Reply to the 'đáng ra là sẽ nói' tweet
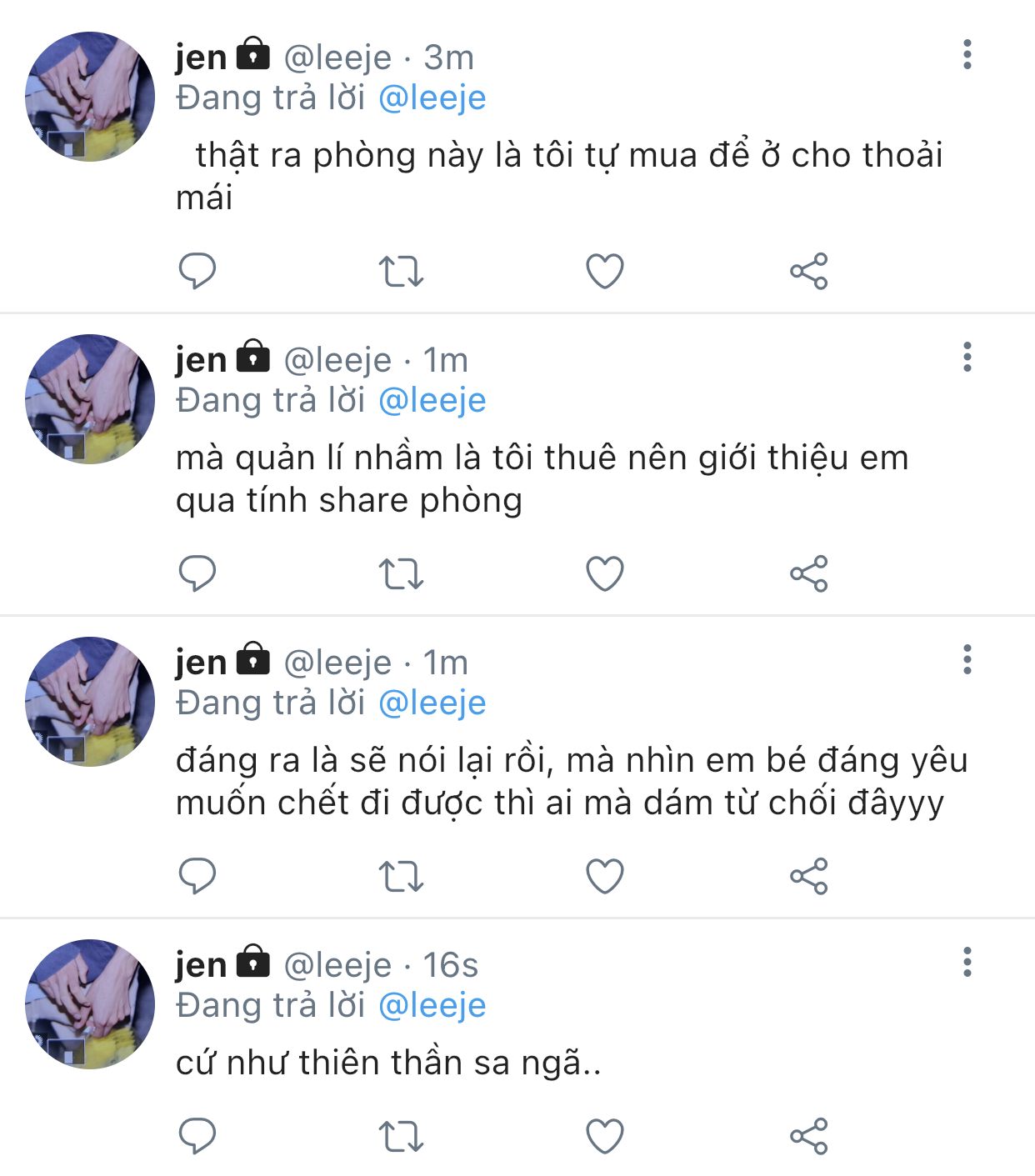This screenshot has width=1035, height=1176. tap(197, 876)
